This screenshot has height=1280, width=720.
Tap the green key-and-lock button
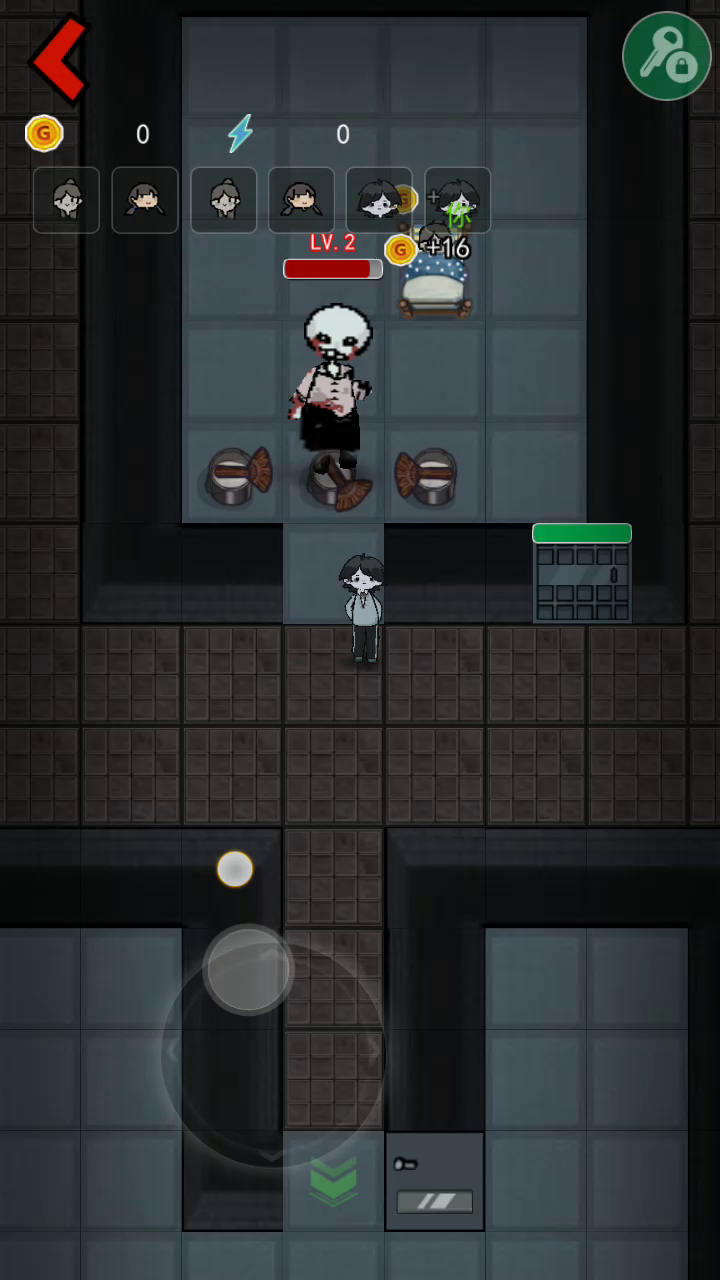(x=667, y=56)
